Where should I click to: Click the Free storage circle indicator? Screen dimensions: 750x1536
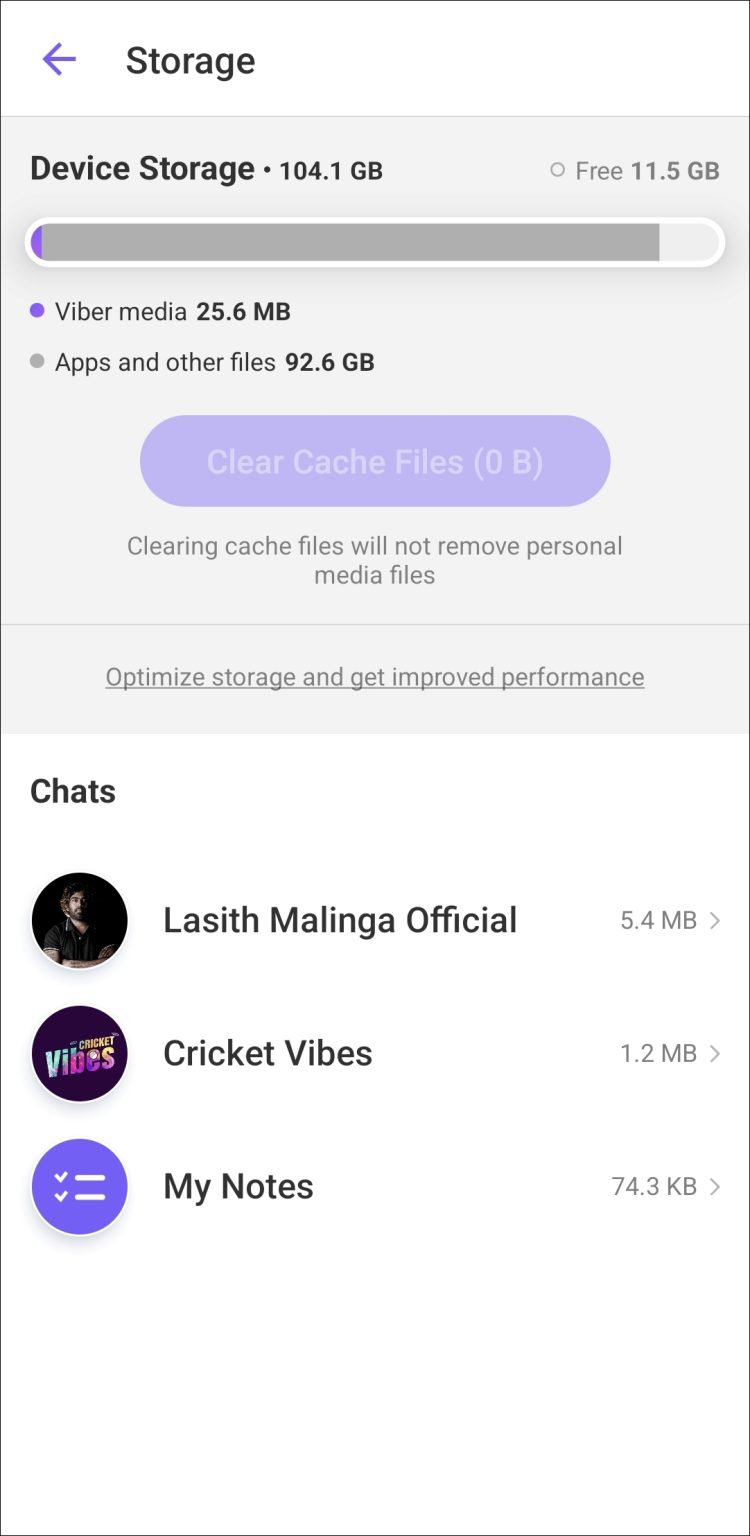559,171
